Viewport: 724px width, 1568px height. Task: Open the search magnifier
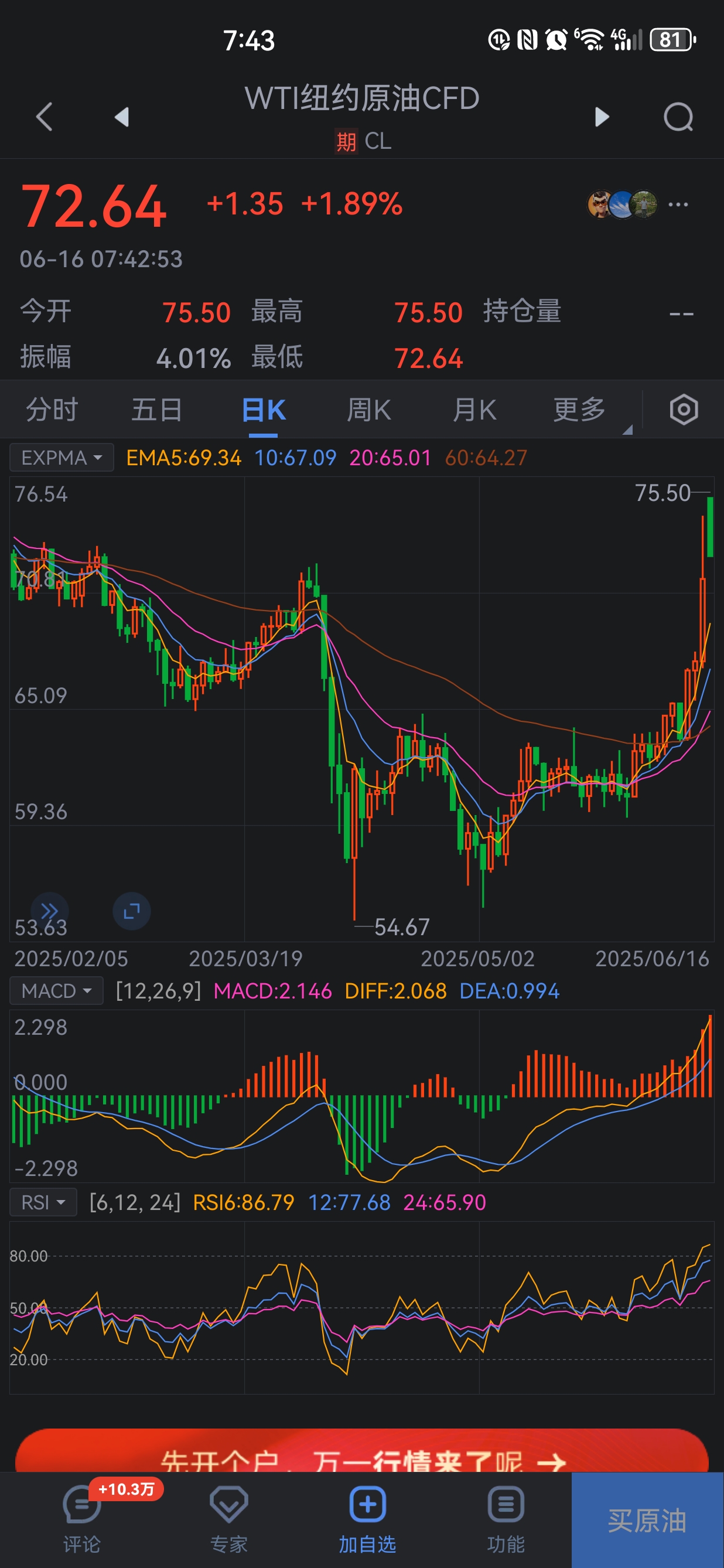(678, 117)
